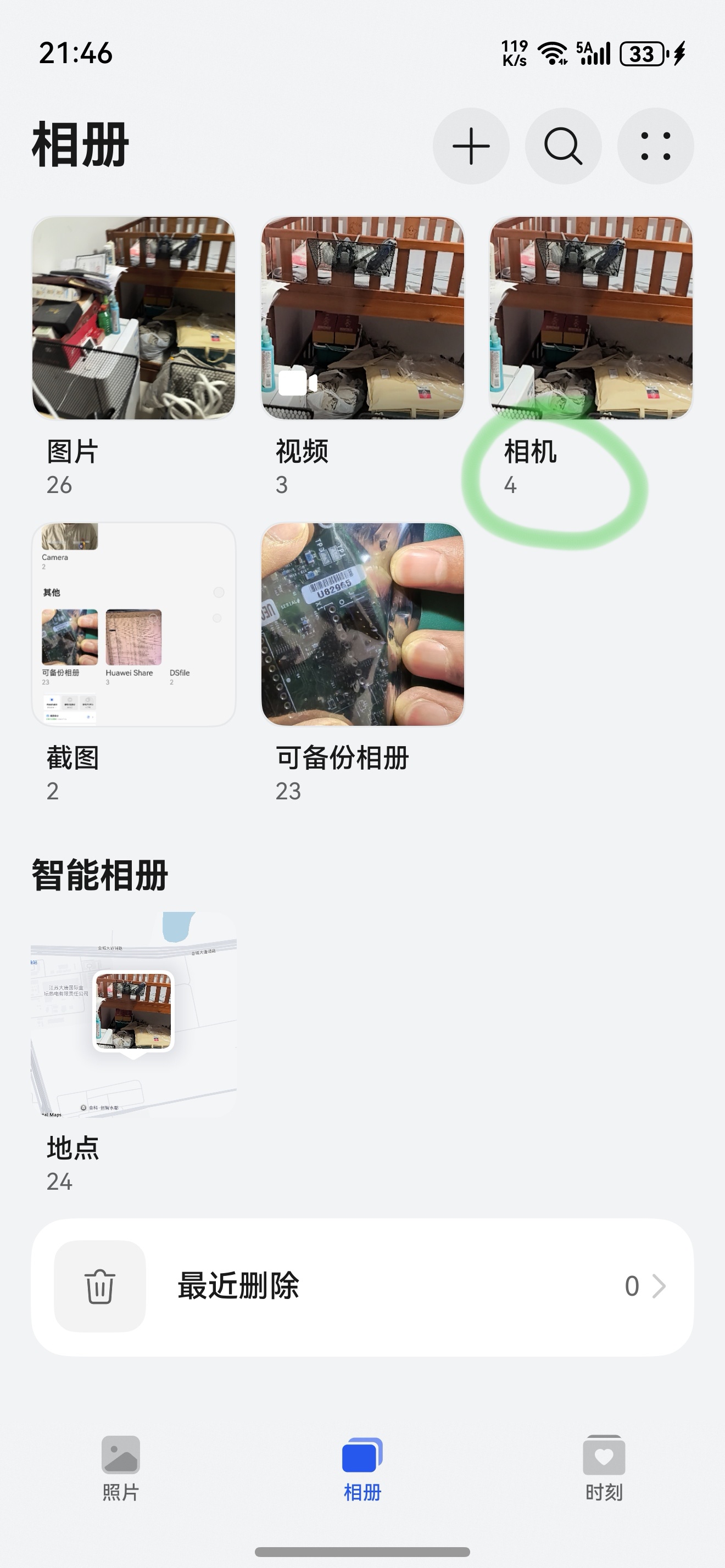The width and height of the screenshot is (725, 1568).
Task: Open the 截图 album
Action: coord(133,624)
